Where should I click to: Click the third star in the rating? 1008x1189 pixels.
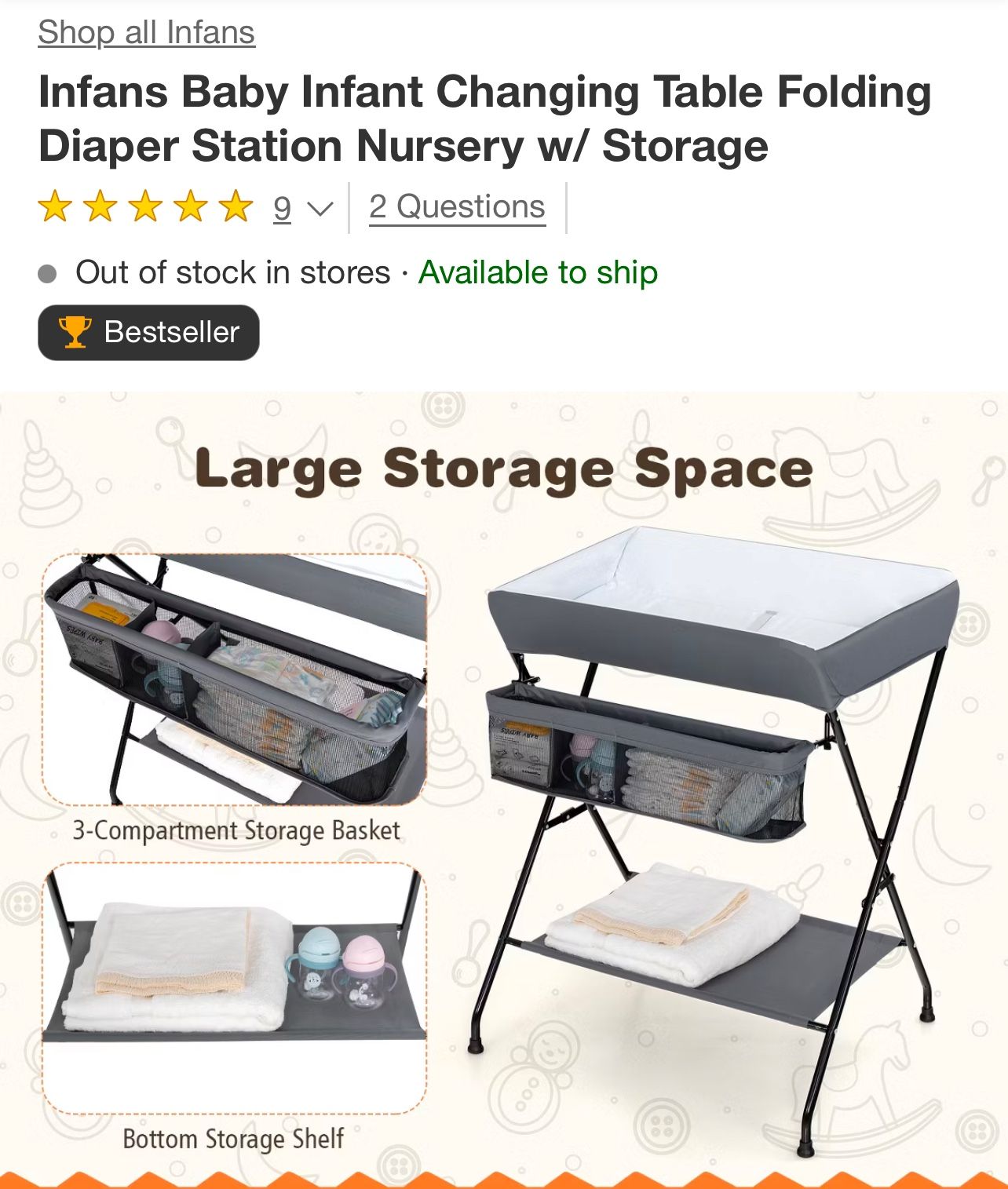point(148,206)
